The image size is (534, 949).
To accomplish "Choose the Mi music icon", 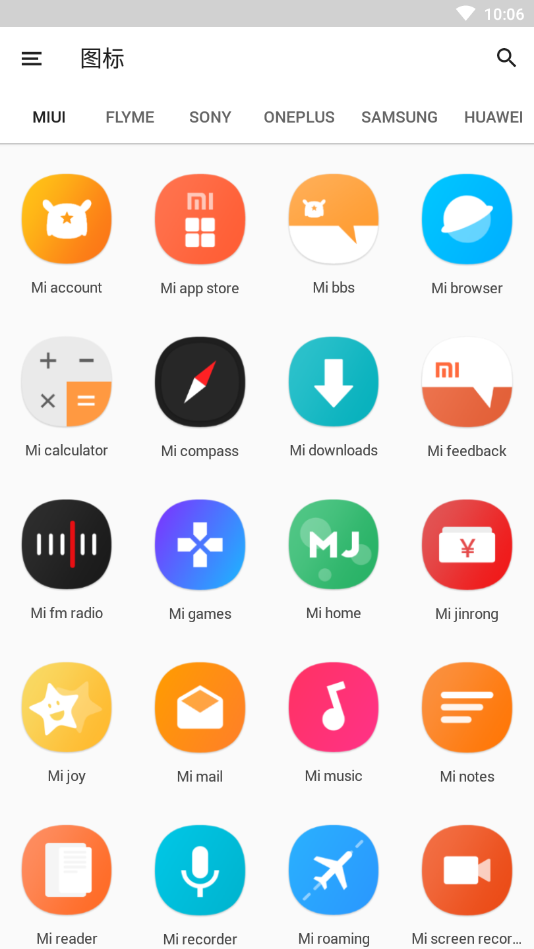I will [x=334, y=708].
